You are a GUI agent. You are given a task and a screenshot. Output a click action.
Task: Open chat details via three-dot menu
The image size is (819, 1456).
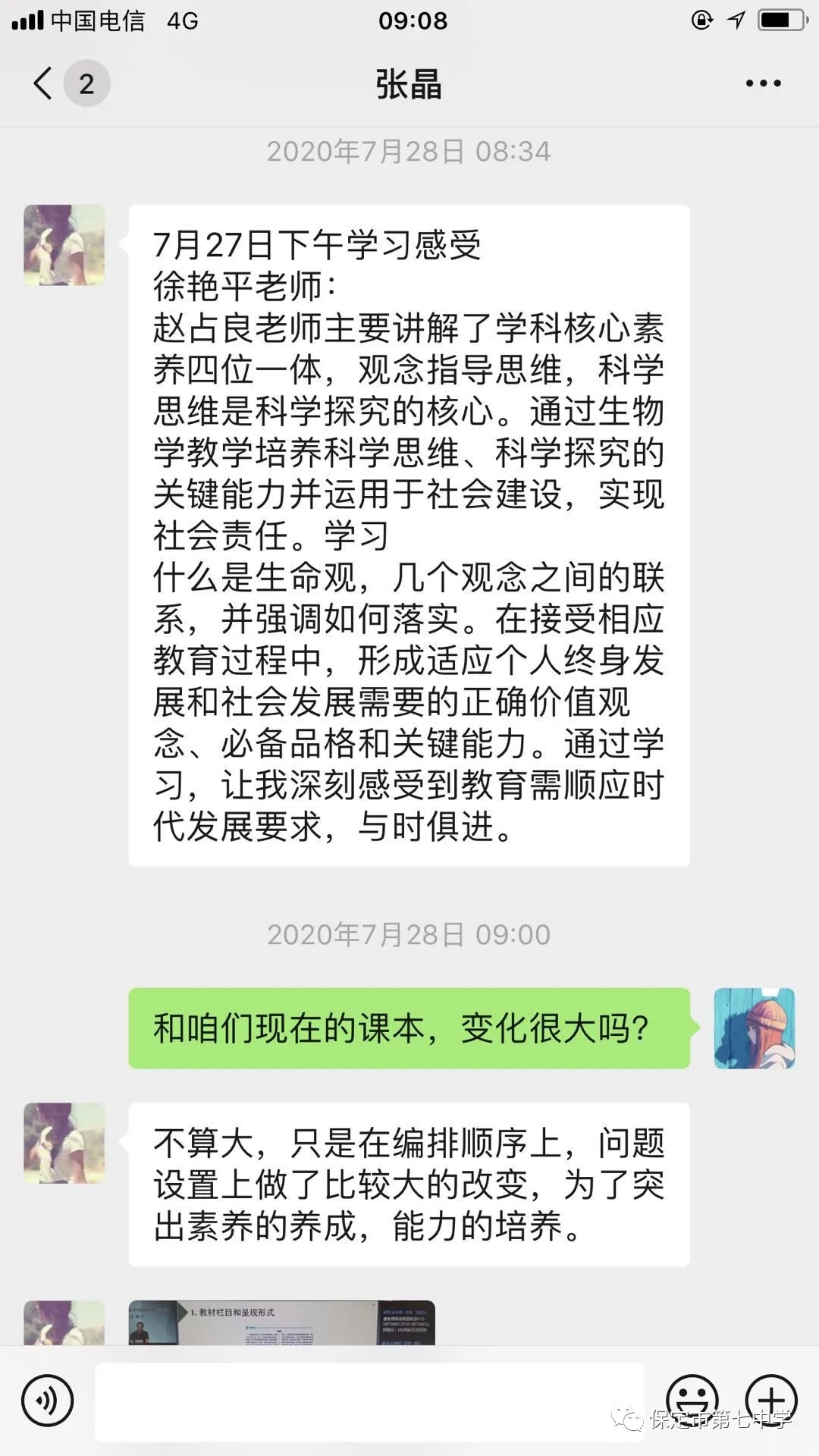pos(762,83)
